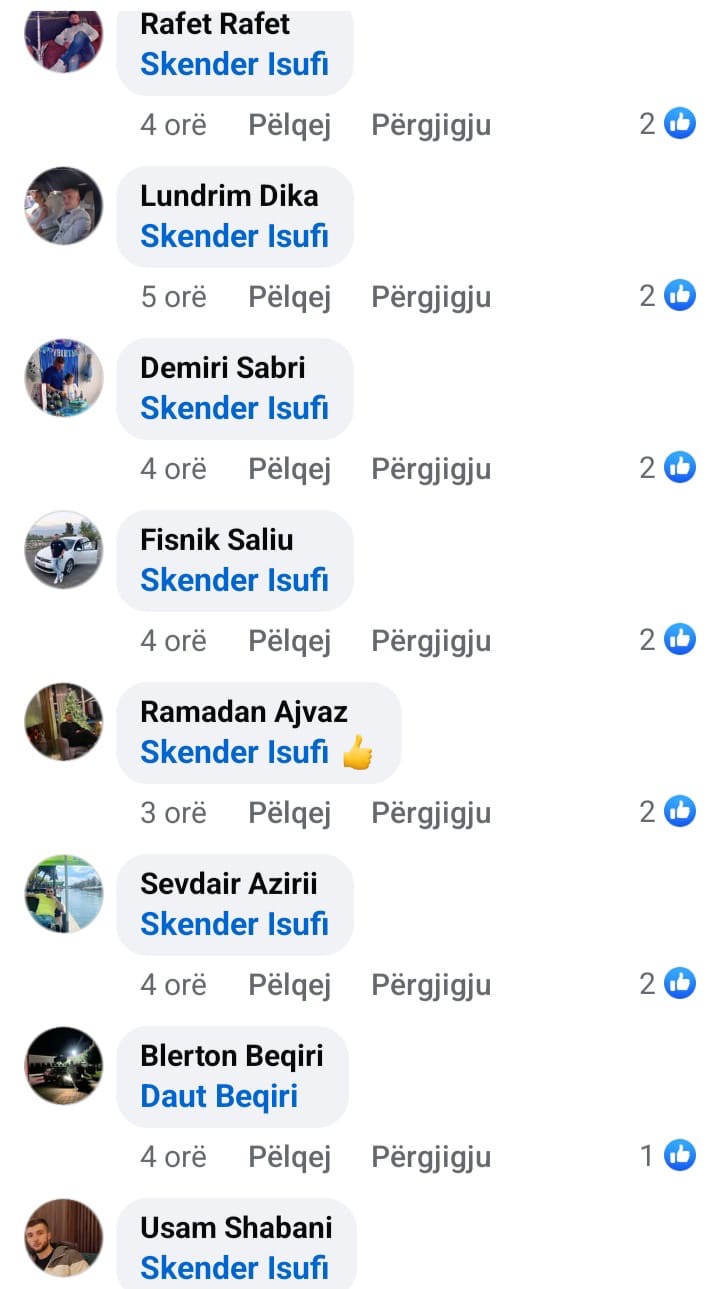720x1289 pixels.
Task: Like Rafet Rafet's comment
Action: (289, 125)
